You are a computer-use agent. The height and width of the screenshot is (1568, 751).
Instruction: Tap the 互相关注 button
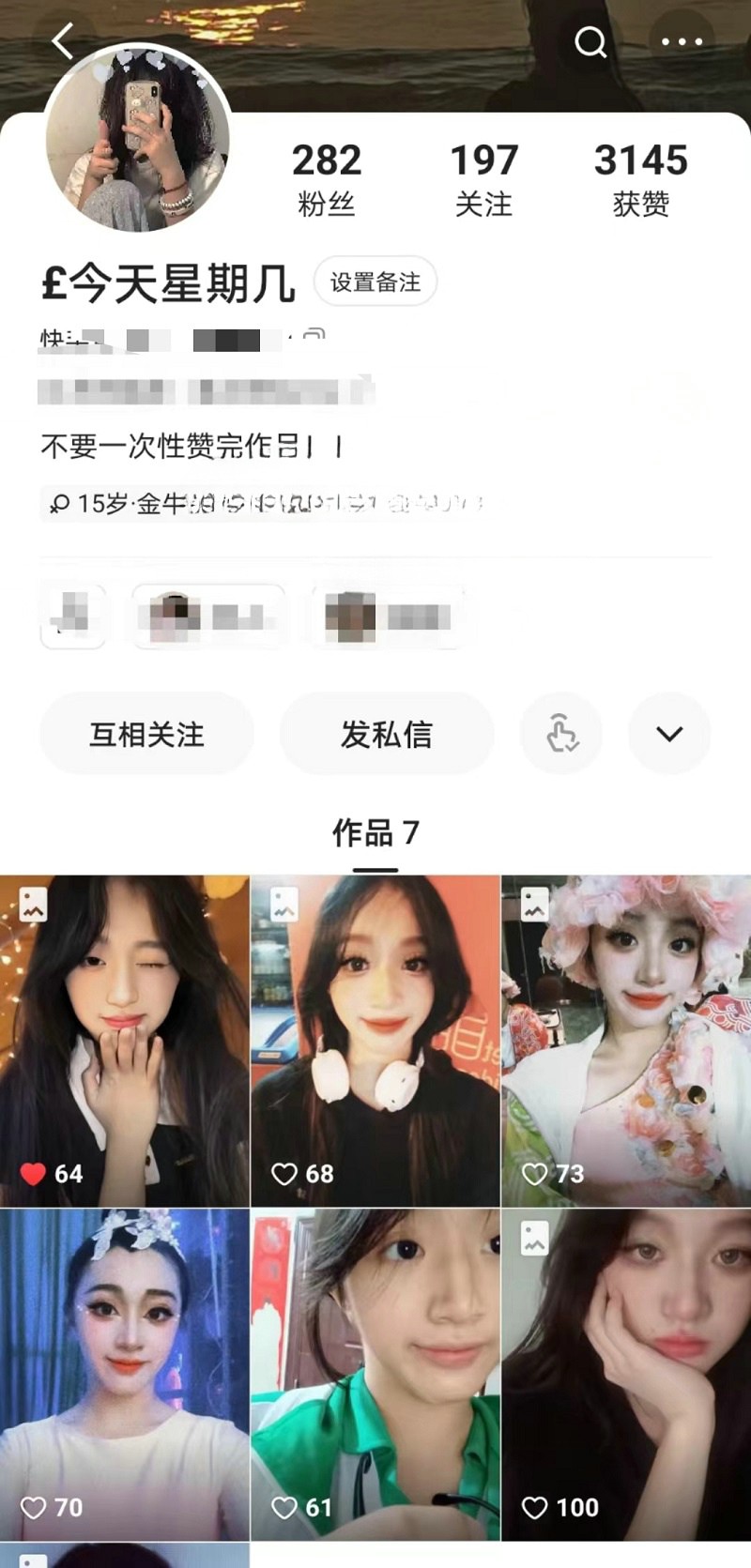pos(146,734)
